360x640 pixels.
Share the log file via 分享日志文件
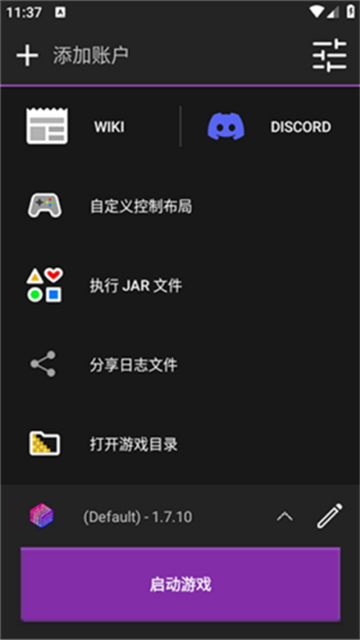(180, 365)
